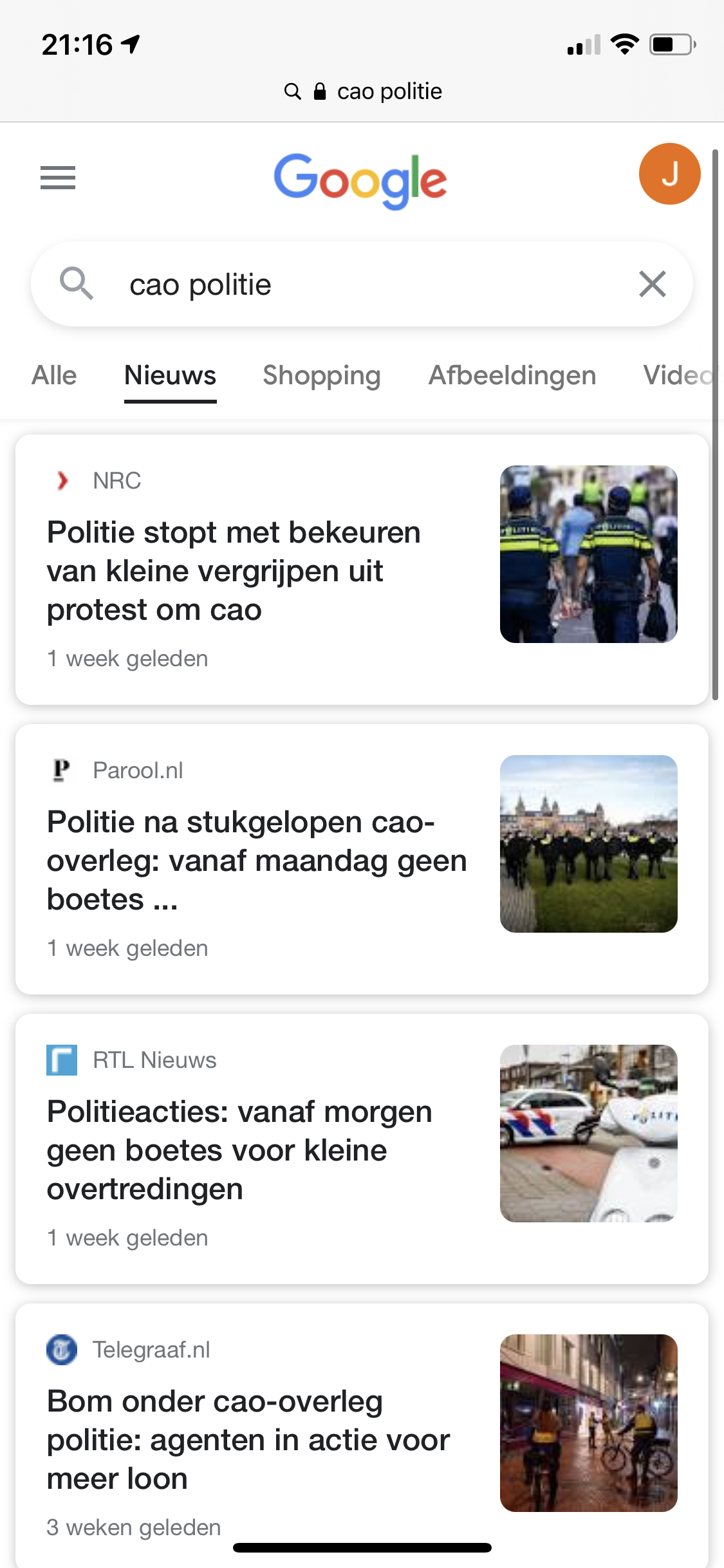The width and height of the screenshot is (724, 1568).
Task: Run search with the magnifier icon
Action: tap(77, 284)
